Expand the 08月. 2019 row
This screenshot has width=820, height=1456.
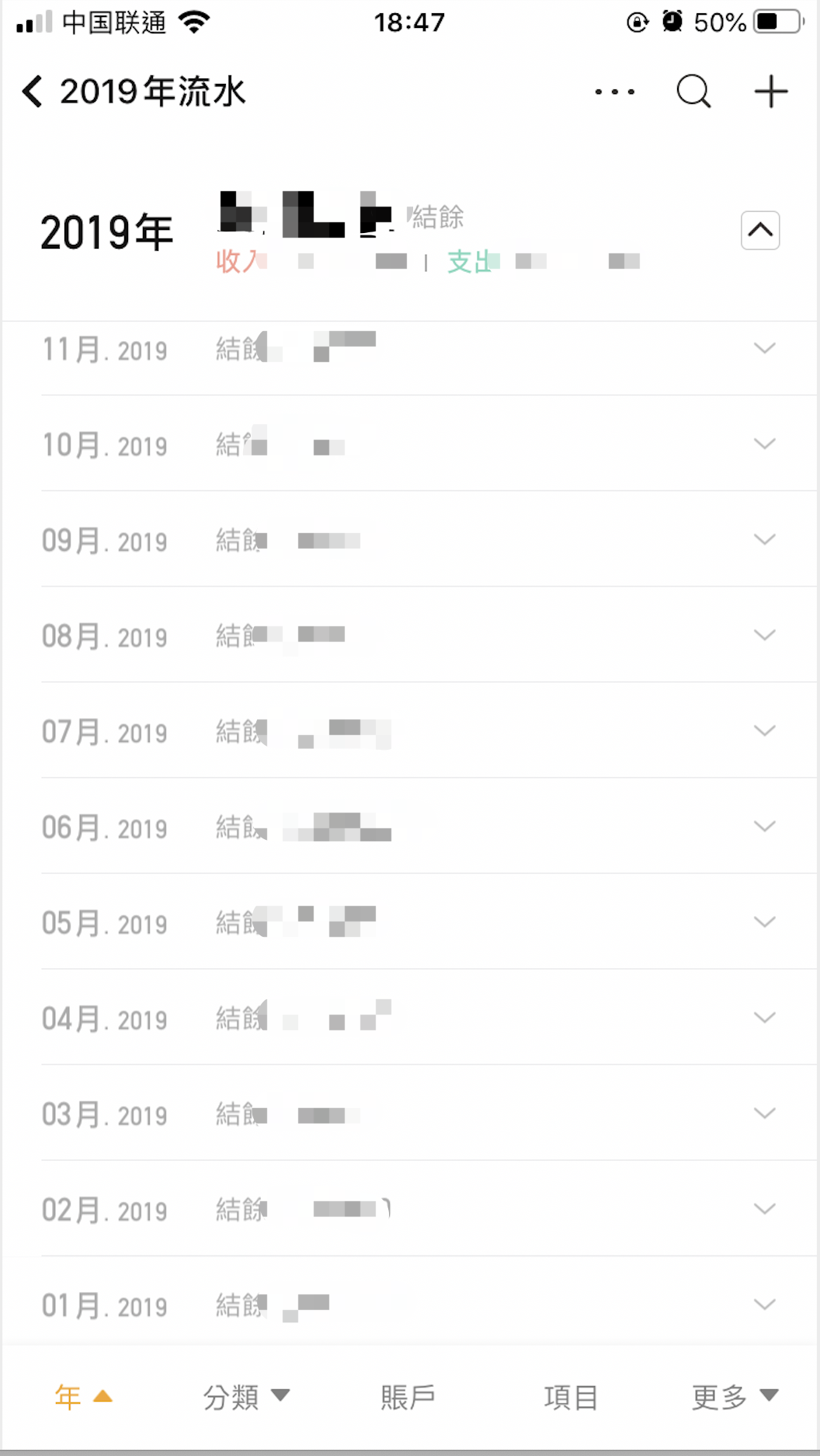[x=764, y=635]
